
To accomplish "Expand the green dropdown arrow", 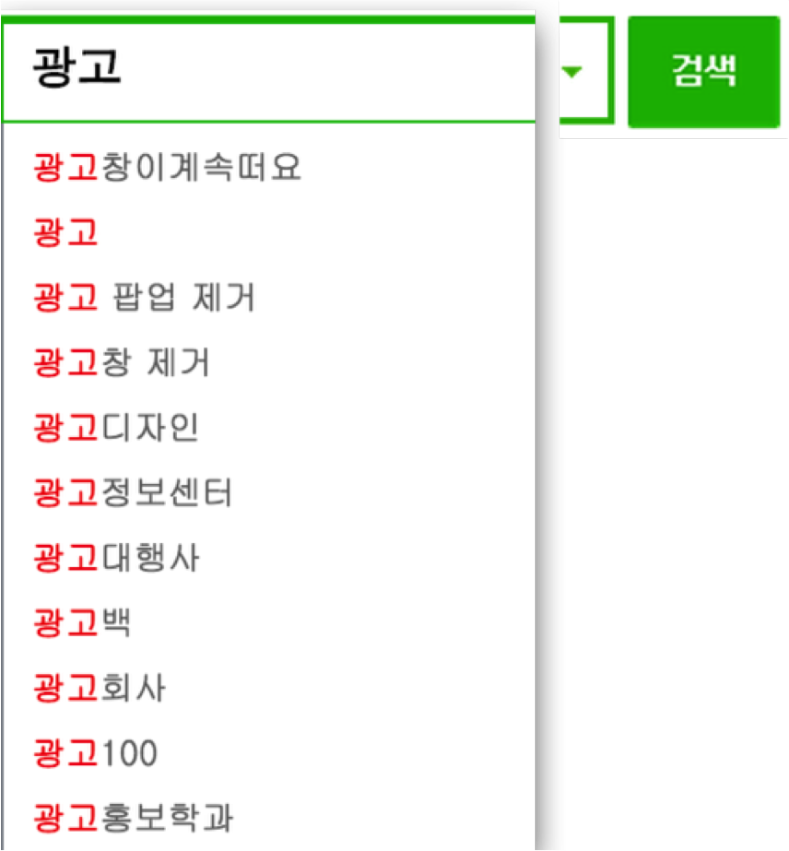I will pos(573,72).
